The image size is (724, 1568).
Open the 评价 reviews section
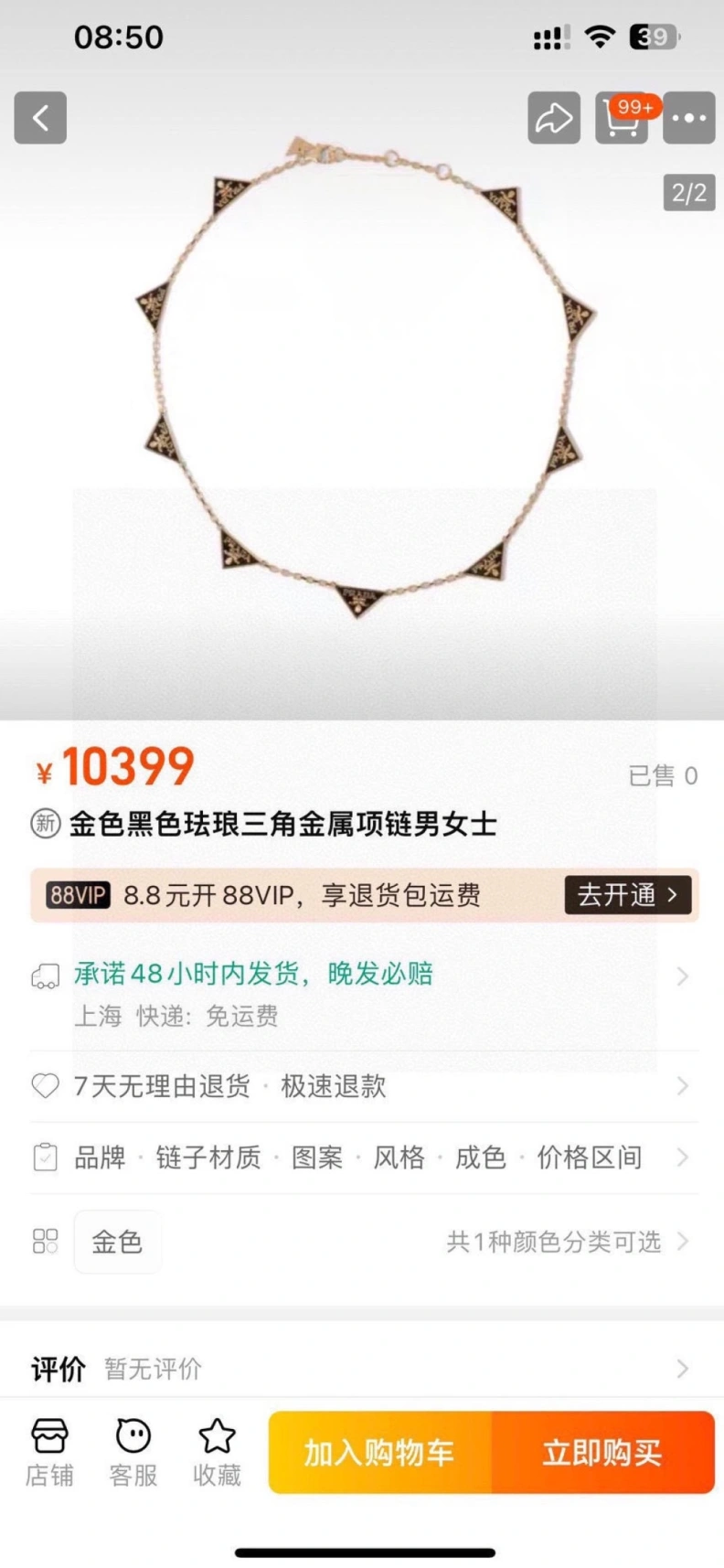tap(364, 1368)
